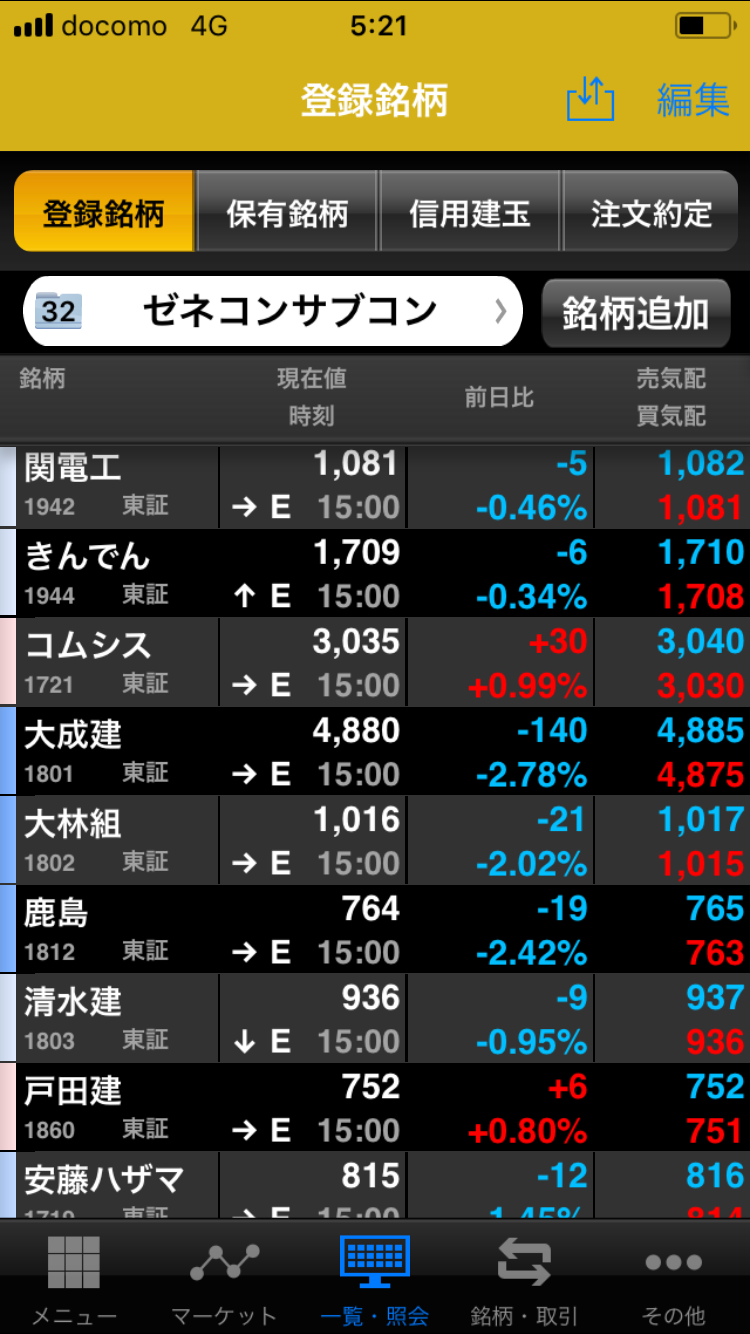Tap the 鹿島 stock entry

pos(300,928)
